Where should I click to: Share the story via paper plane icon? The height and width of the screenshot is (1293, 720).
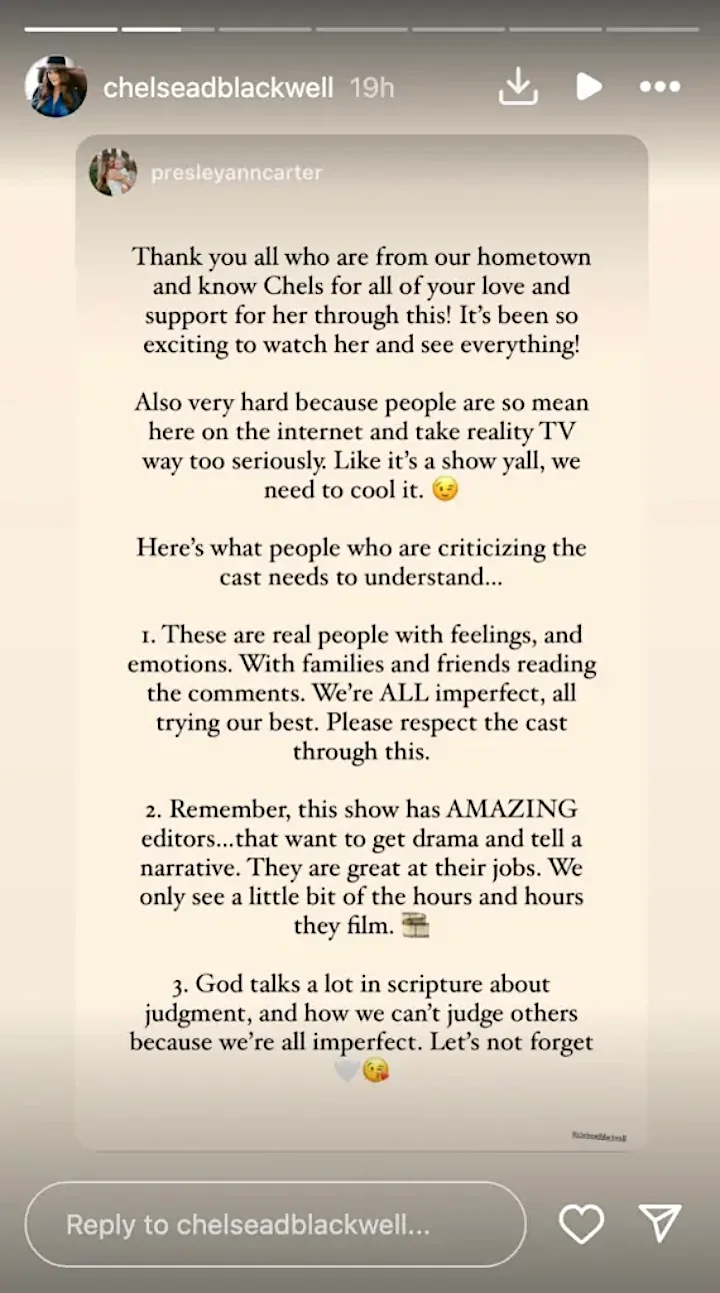pyautogui.click(x=660, y=1224)
